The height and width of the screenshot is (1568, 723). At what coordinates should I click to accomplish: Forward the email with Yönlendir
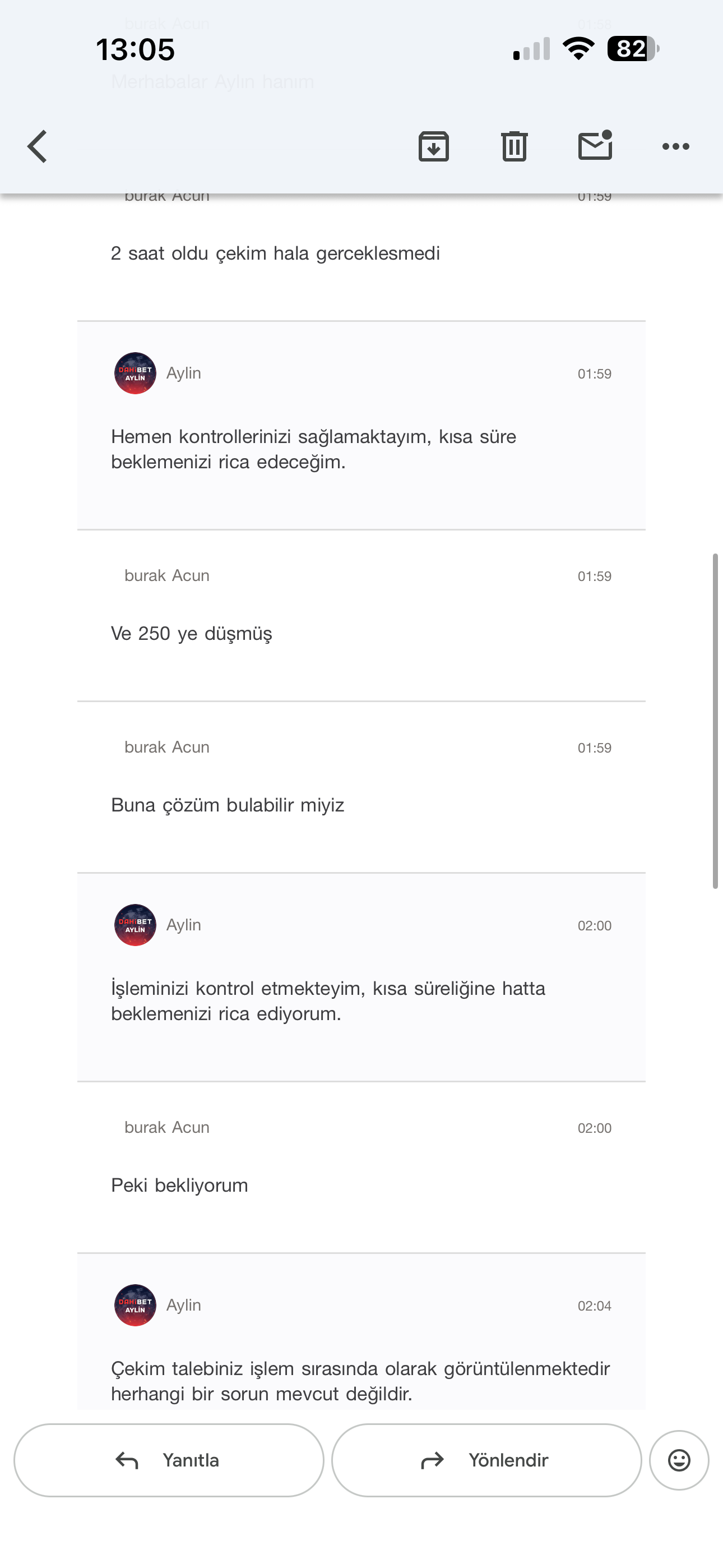(486, 1460)
